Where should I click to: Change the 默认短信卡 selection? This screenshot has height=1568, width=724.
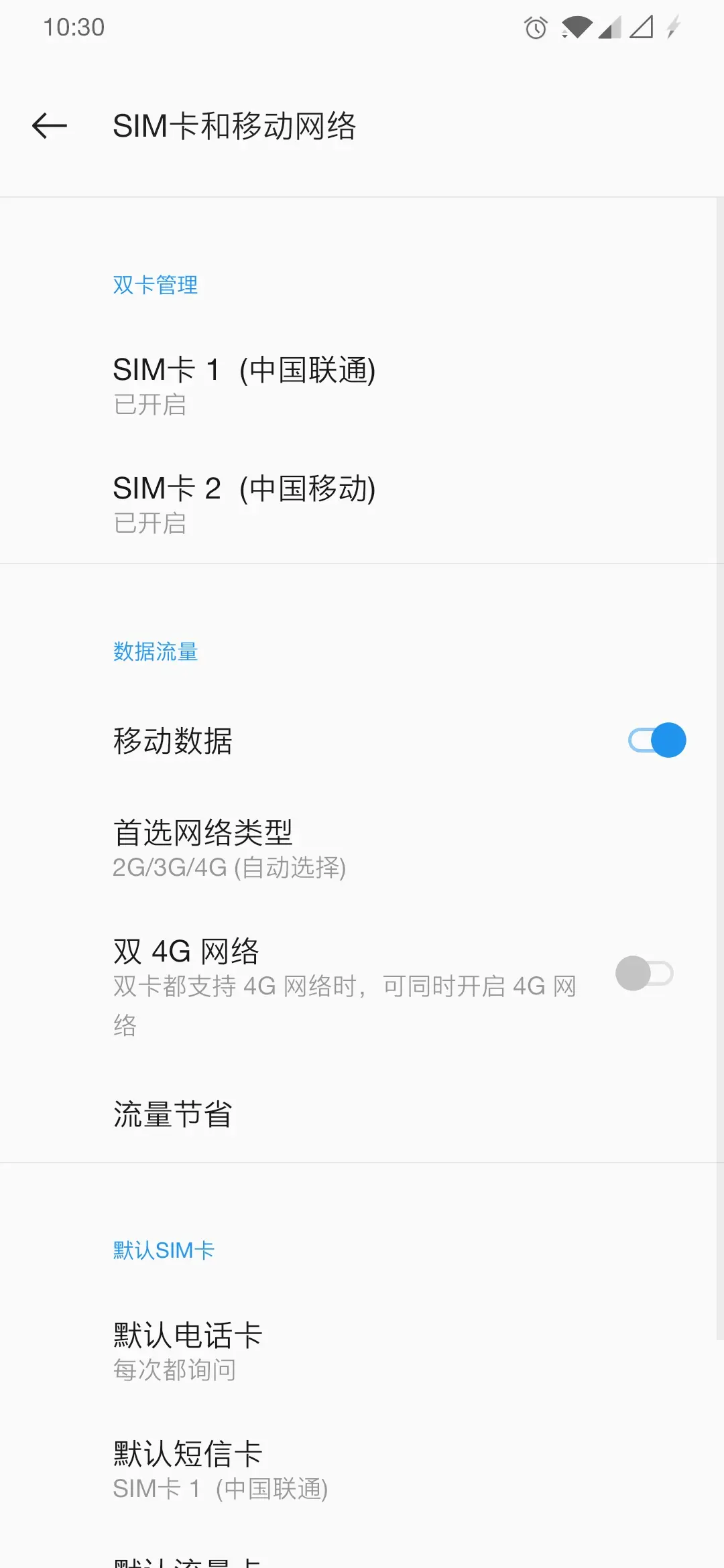(220, 1469)
